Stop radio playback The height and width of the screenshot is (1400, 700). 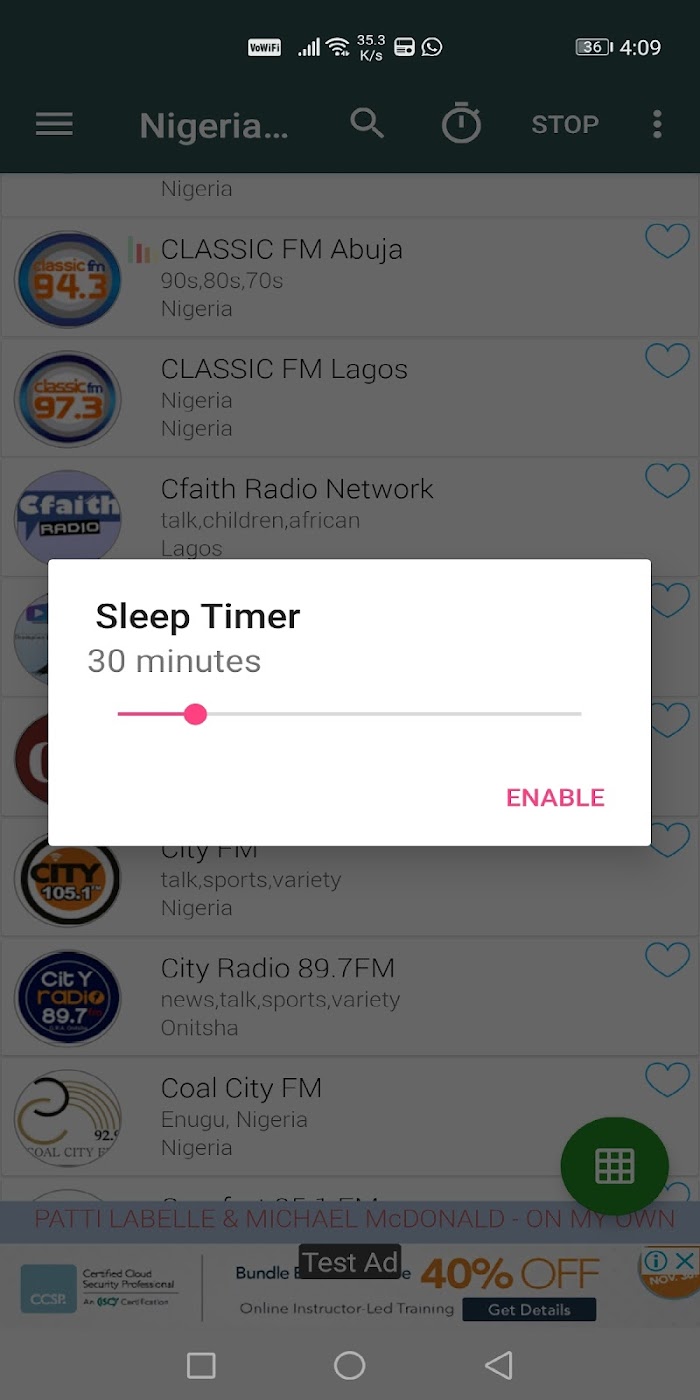tap(565, 124)
